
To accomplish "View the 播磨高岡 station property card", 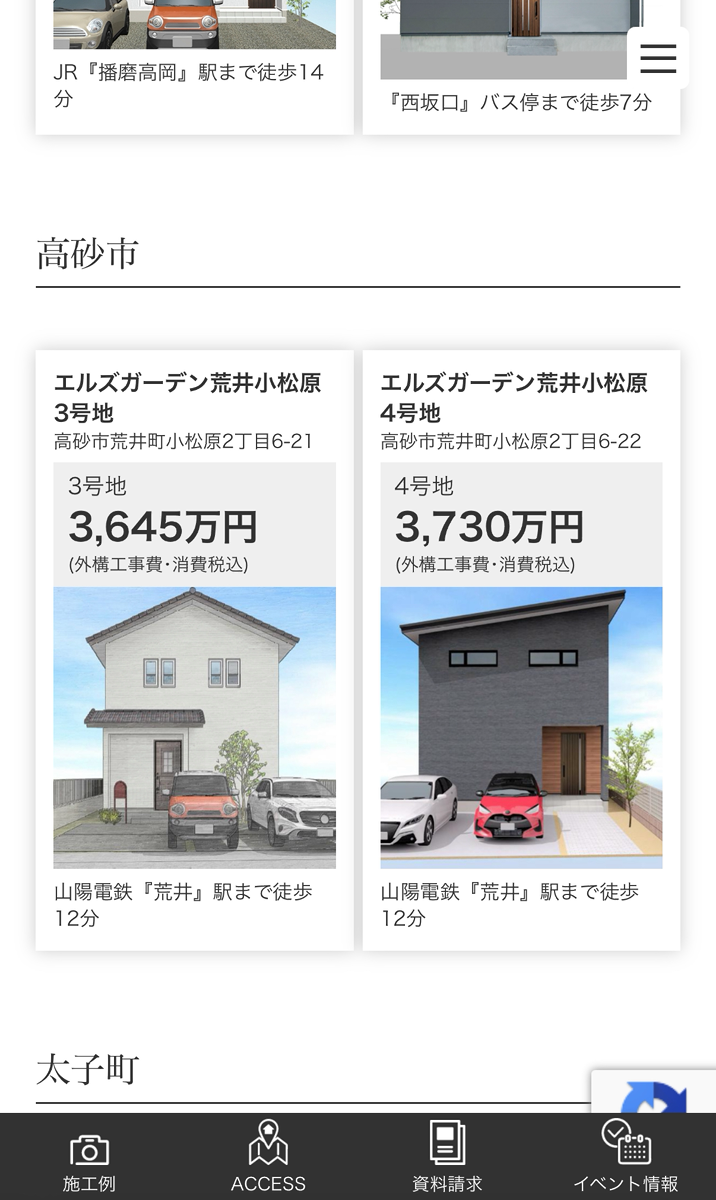I will pyautogui.click(x=194, y=70).
